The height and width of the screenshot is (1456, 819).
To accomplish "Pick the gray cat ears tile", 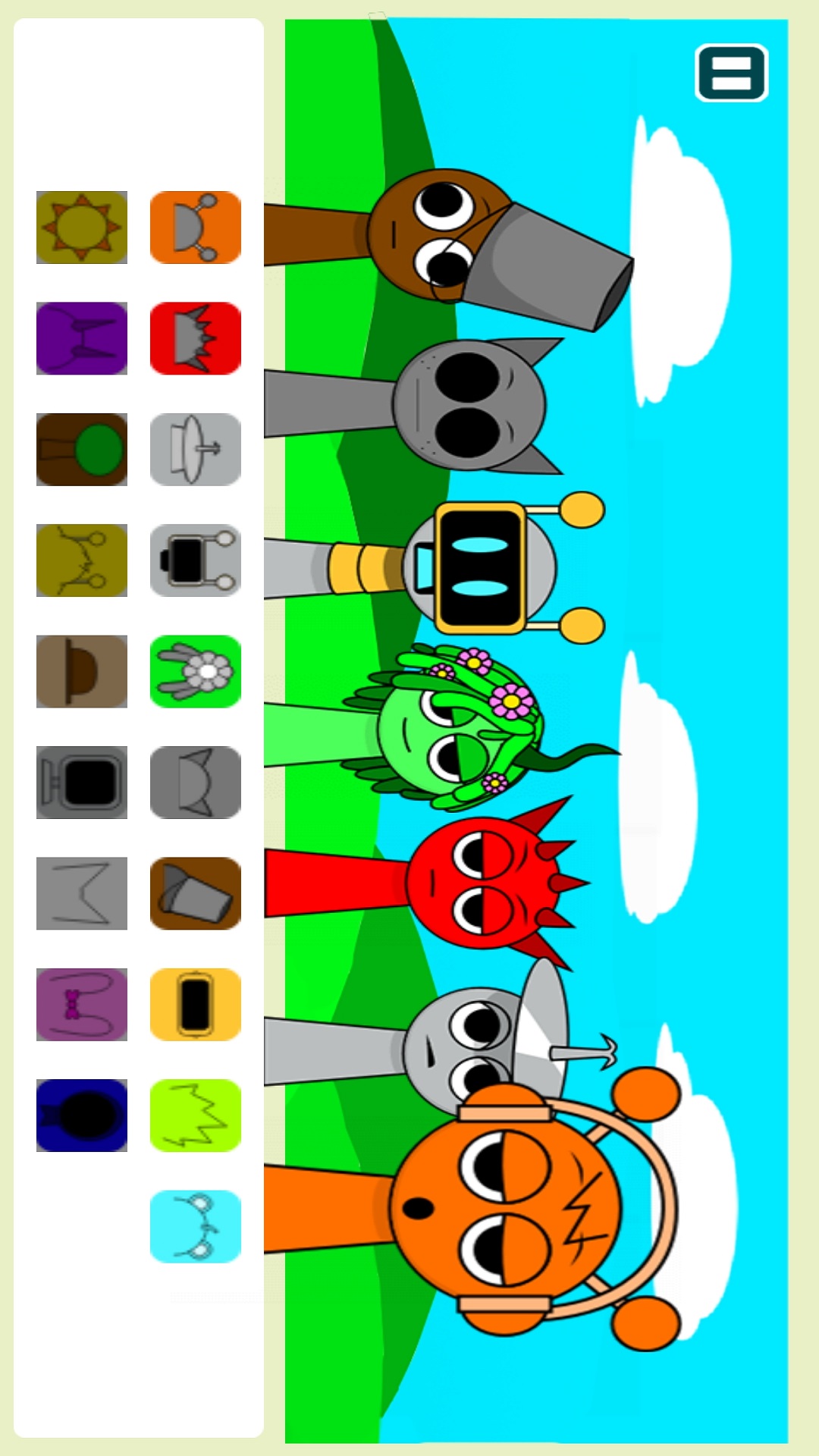I will [x=196, y=783].
